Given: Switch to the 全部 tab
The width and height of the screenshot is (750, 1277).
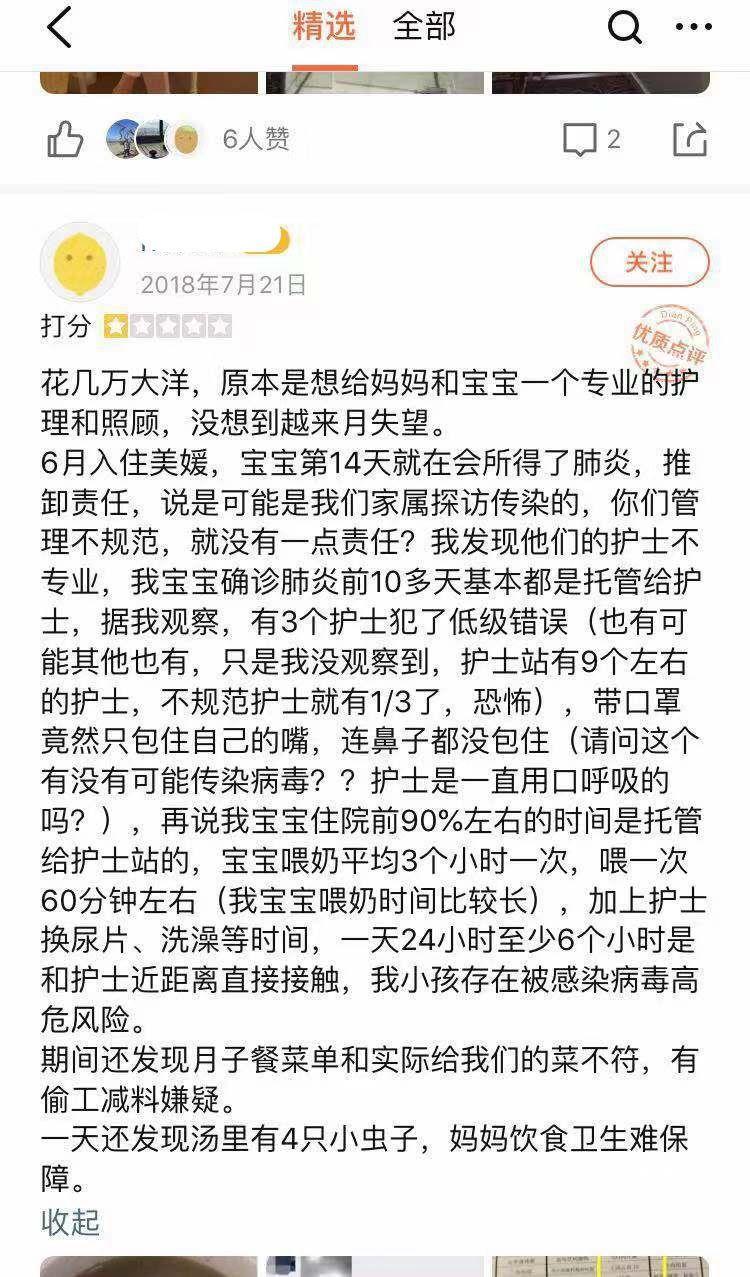Looking at the screenshot, I should tap(424, 27).
